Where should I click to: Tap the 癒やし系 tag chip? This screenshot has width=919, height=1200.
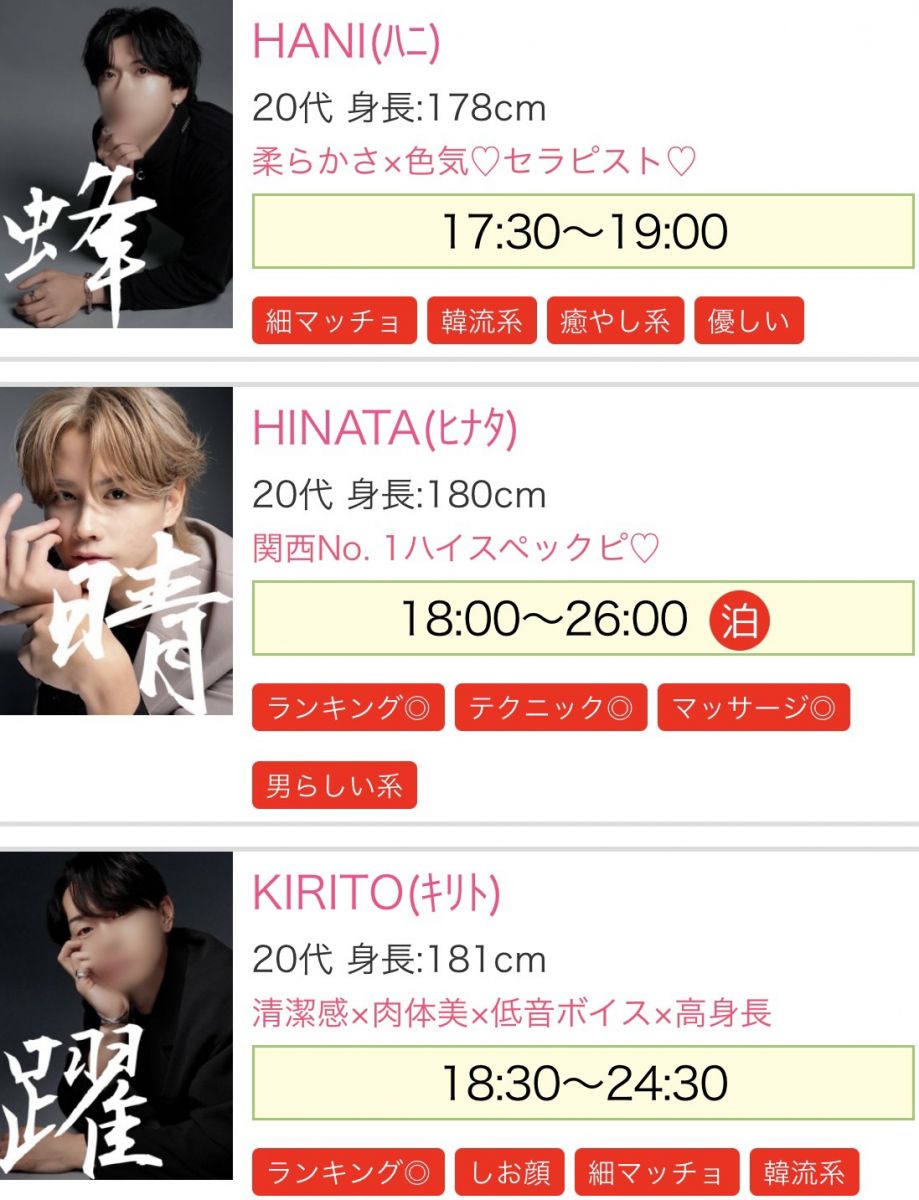click(x=614, y=321)
